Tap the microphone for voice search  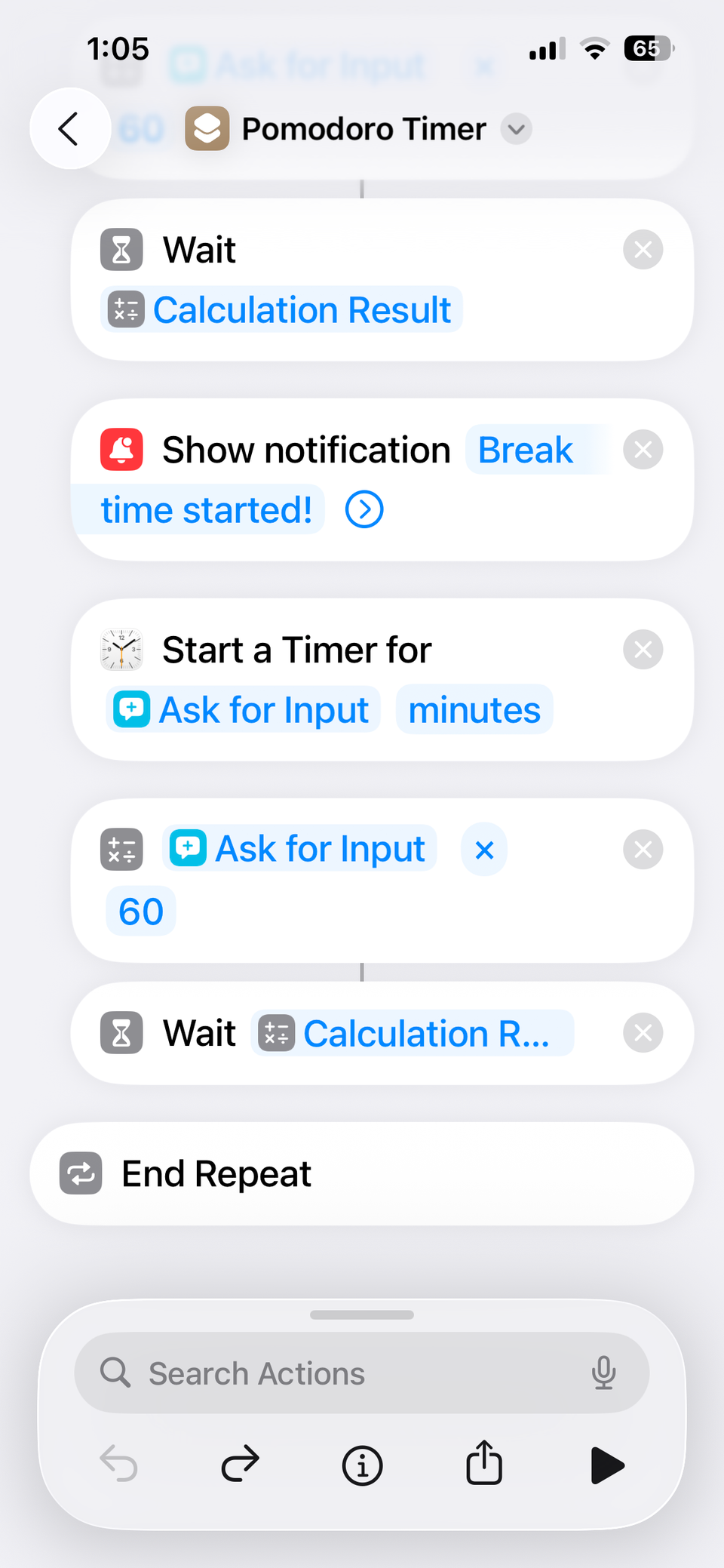pyautogui.click(x=603, y=1373)
